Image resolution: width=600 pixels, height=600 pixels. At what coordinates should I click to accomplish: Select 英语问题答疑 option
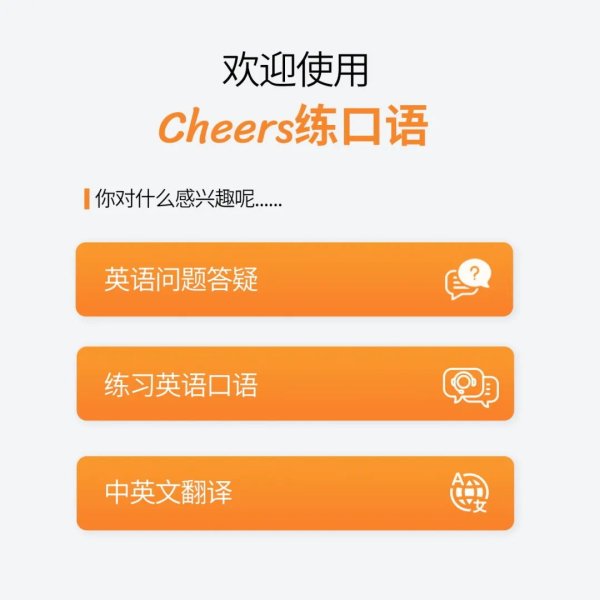pos(294,280)
